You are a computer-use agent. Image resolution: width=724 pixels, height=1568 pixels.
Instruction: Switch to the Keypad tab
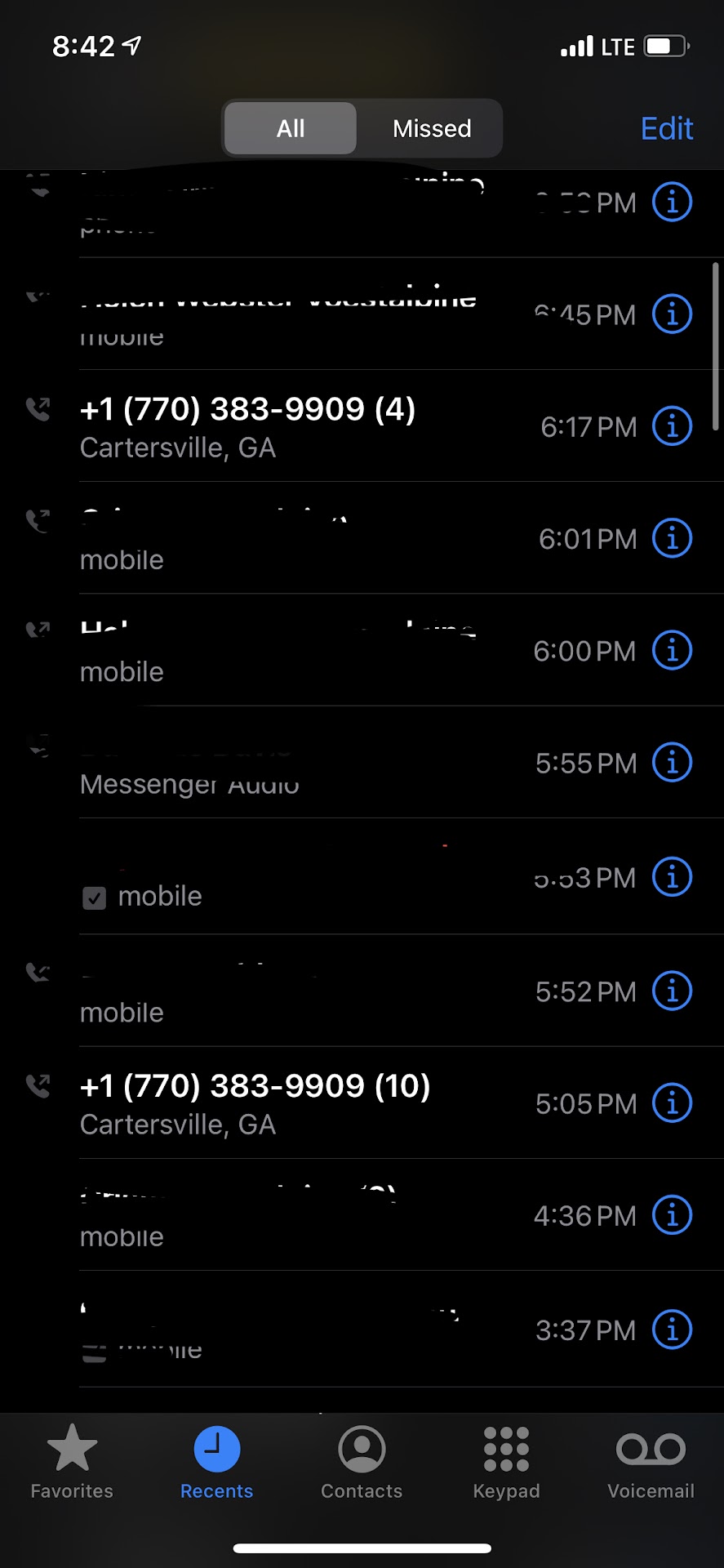click(x=506, y=1462)
